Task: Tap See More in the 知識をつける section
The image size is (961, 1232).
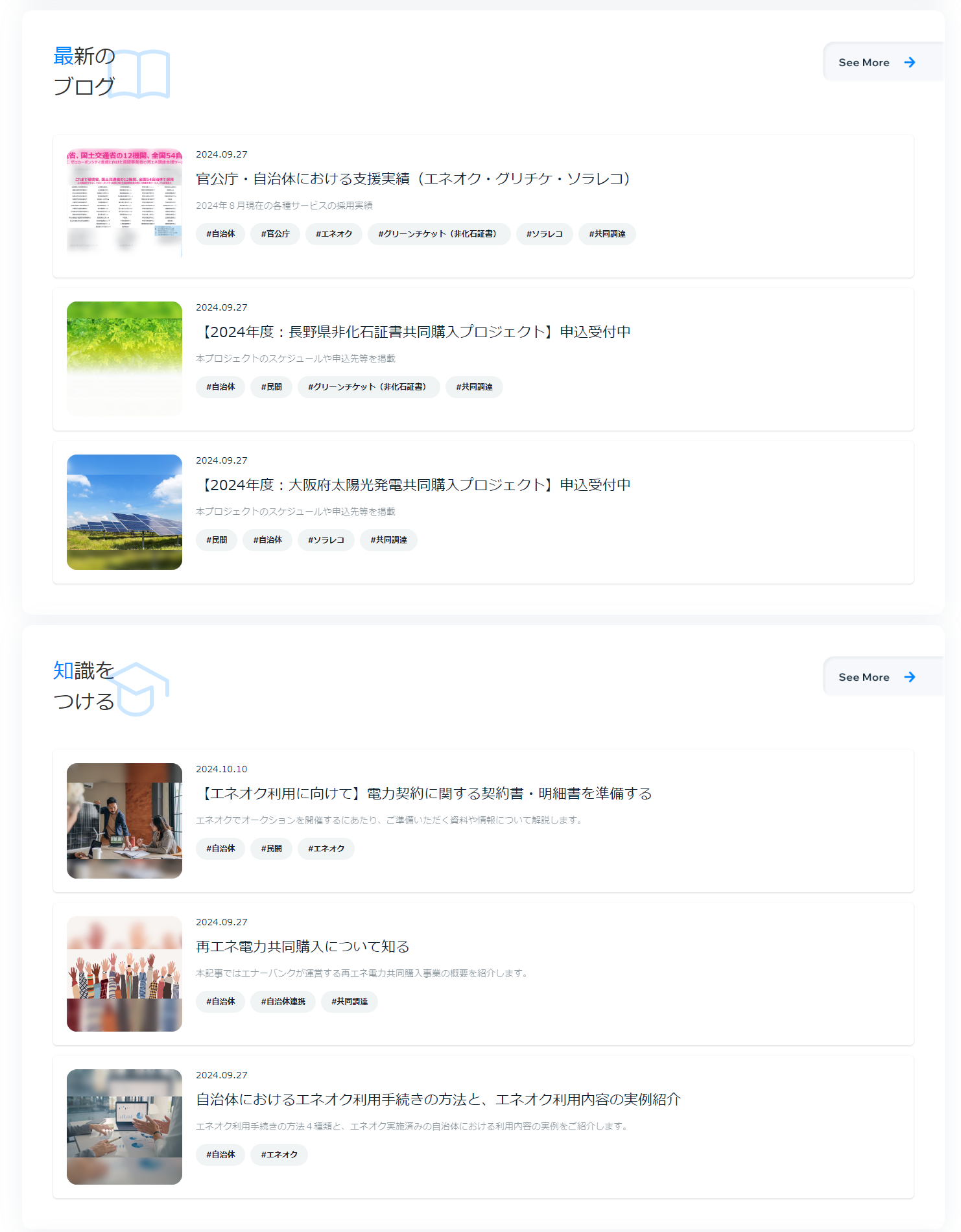Action: [x=875, y=677]
